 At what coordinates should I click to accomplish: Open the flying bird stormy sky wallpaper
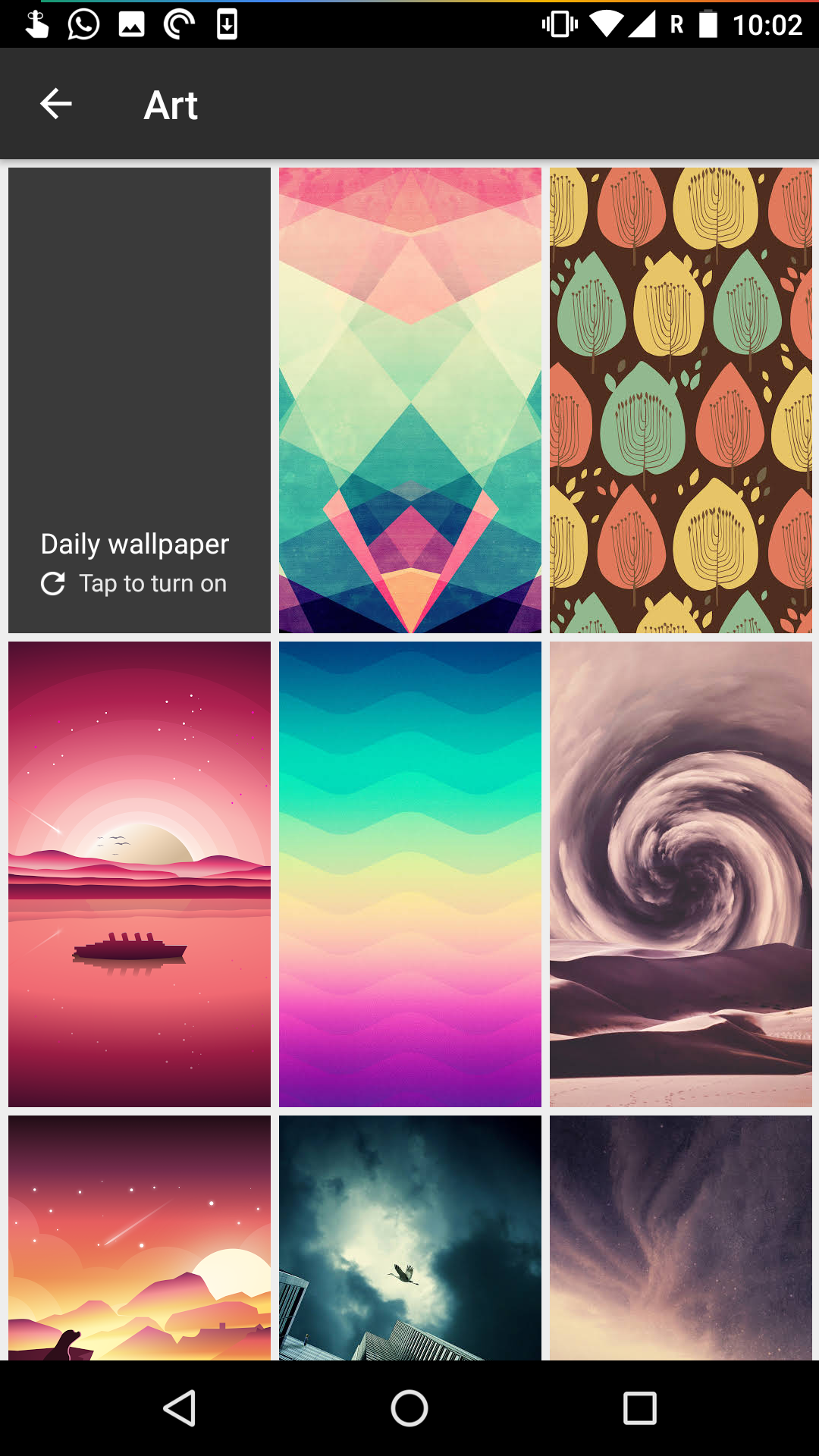[x=410, y=1238]
